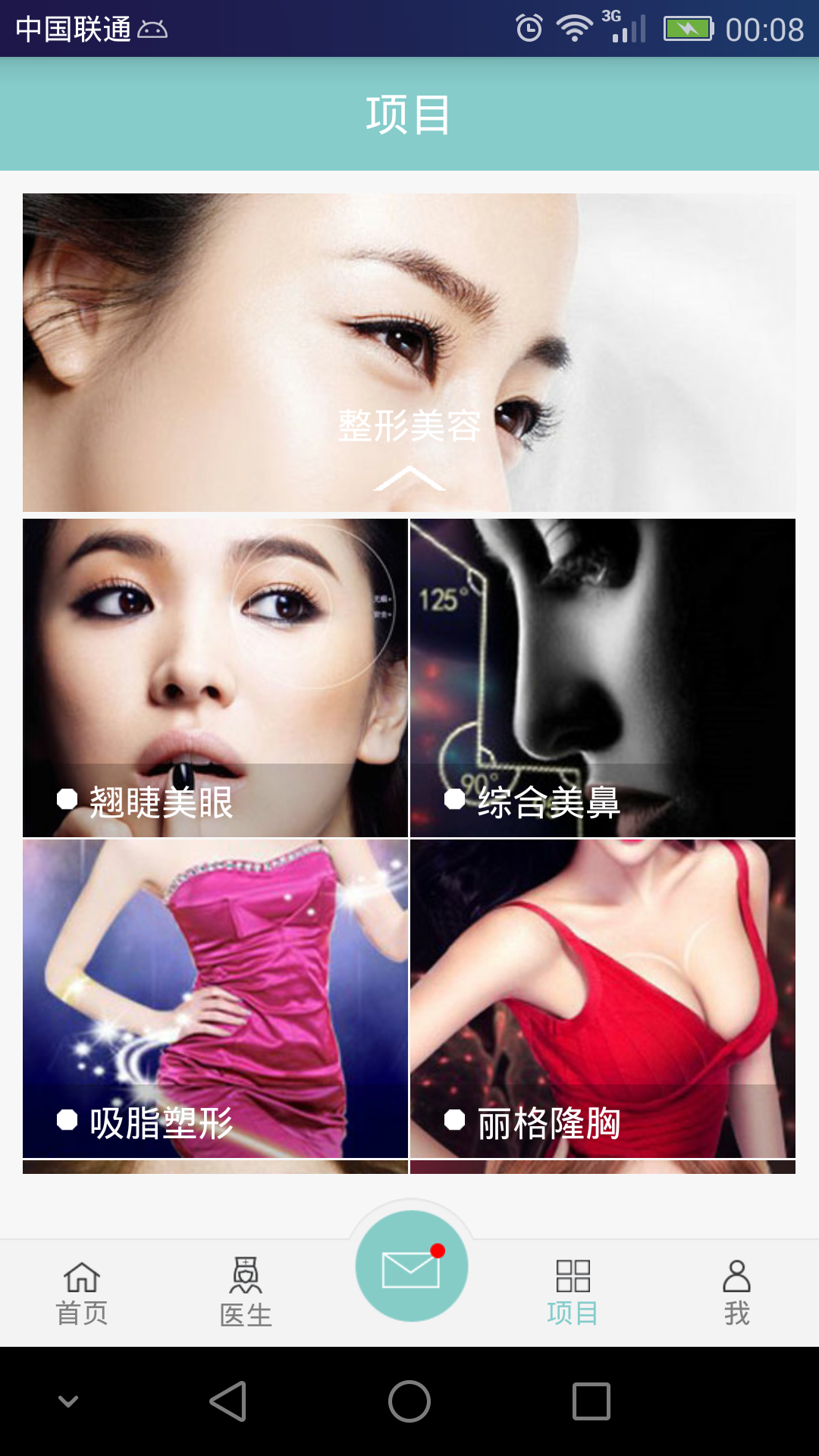The width and height of the screenshot is (819, 1456).
Task: Collapse the 整形美容 category banner
Action: tap(409, 478)
